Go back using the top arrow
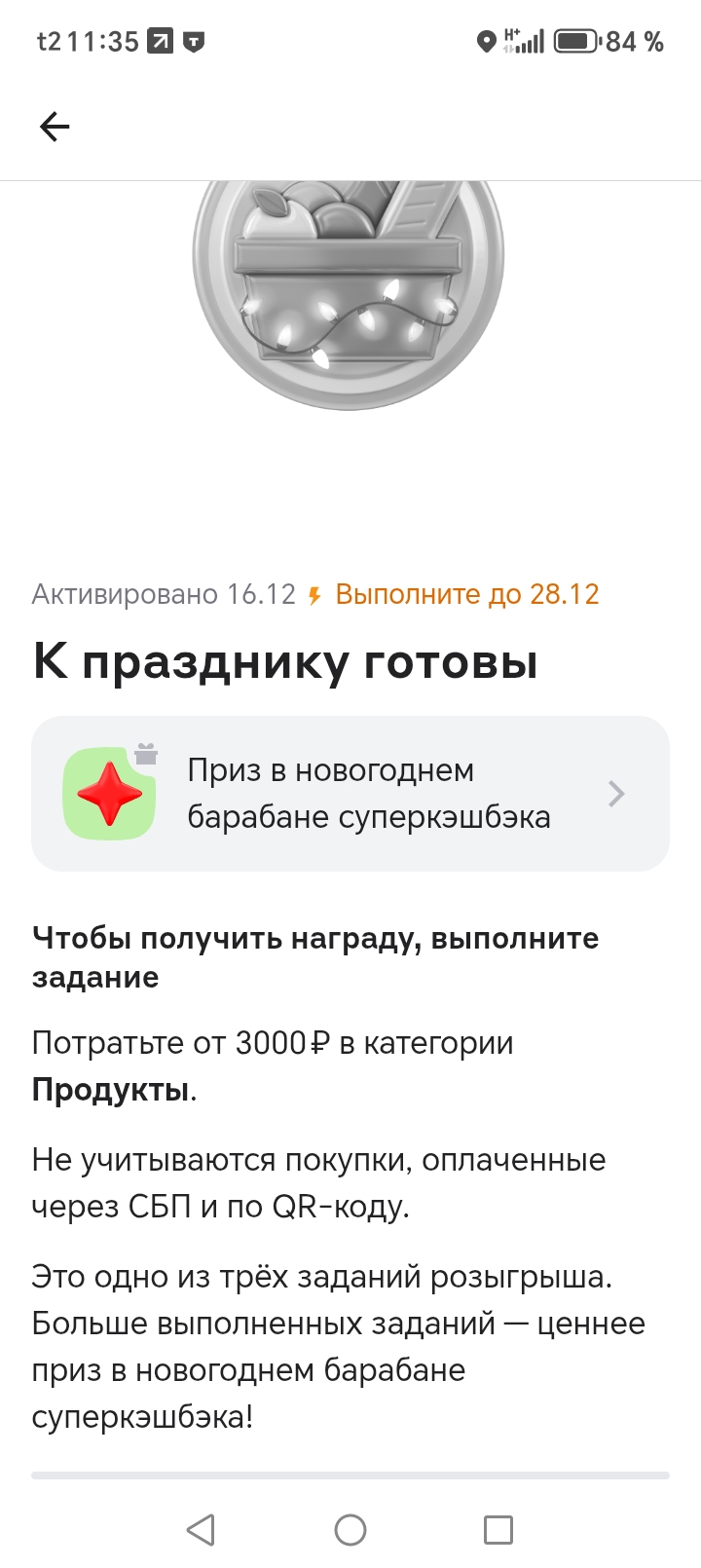Viewport: 701px width, 1568px height. (x=55, y=127)
